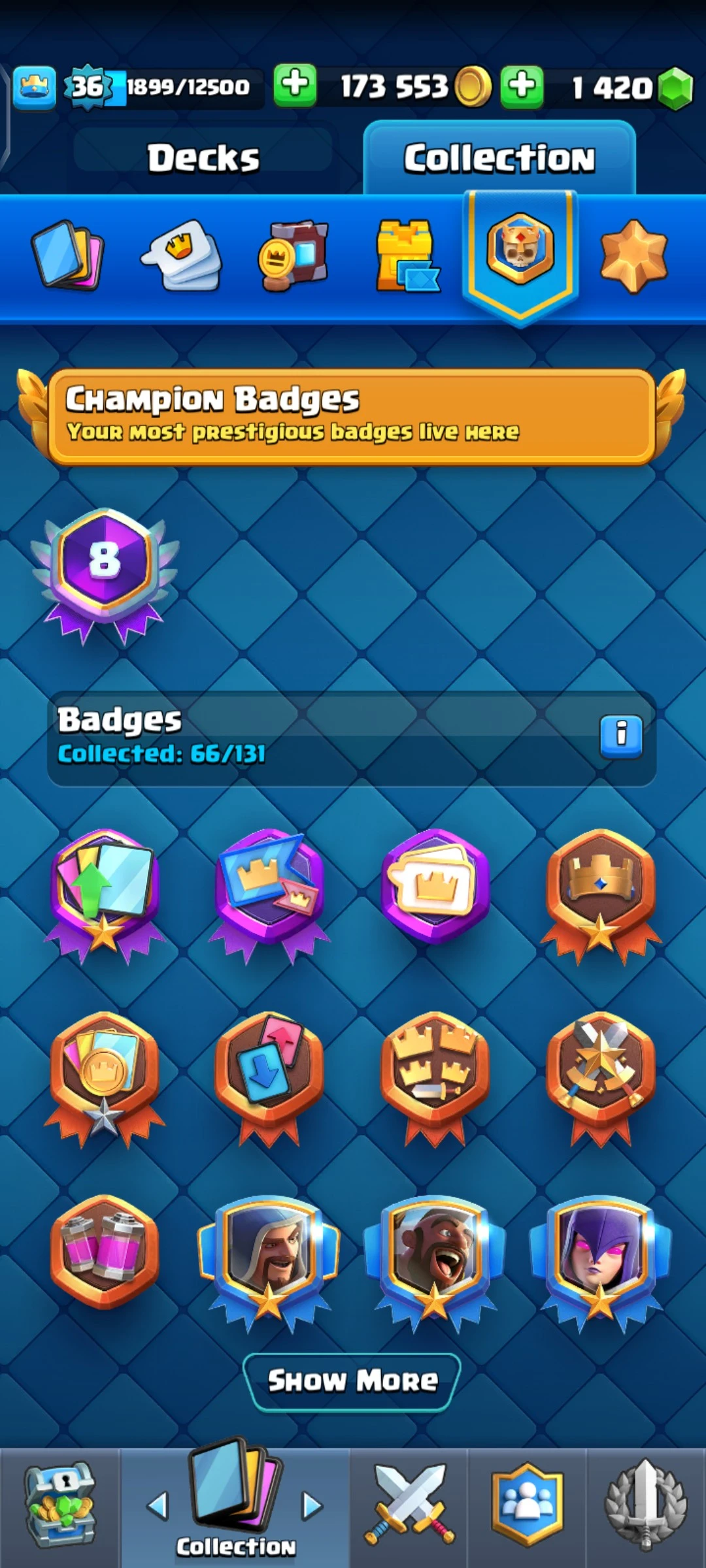Open the player profile crown icon
706x1568 pixels.
(x=34, y=86)
